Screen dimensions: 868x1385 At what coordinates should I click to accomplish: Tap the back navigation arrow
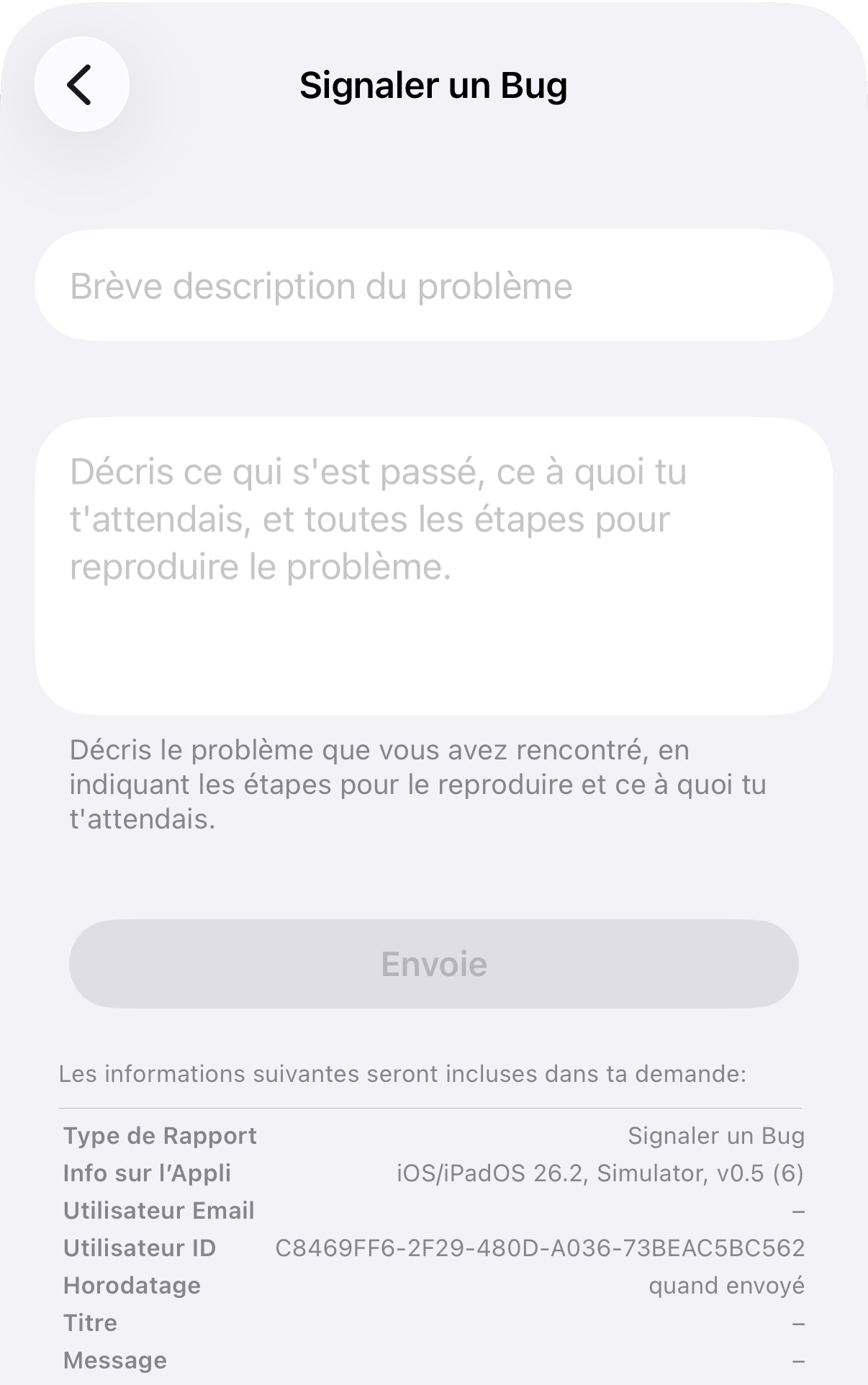click(x=81, y=84)
